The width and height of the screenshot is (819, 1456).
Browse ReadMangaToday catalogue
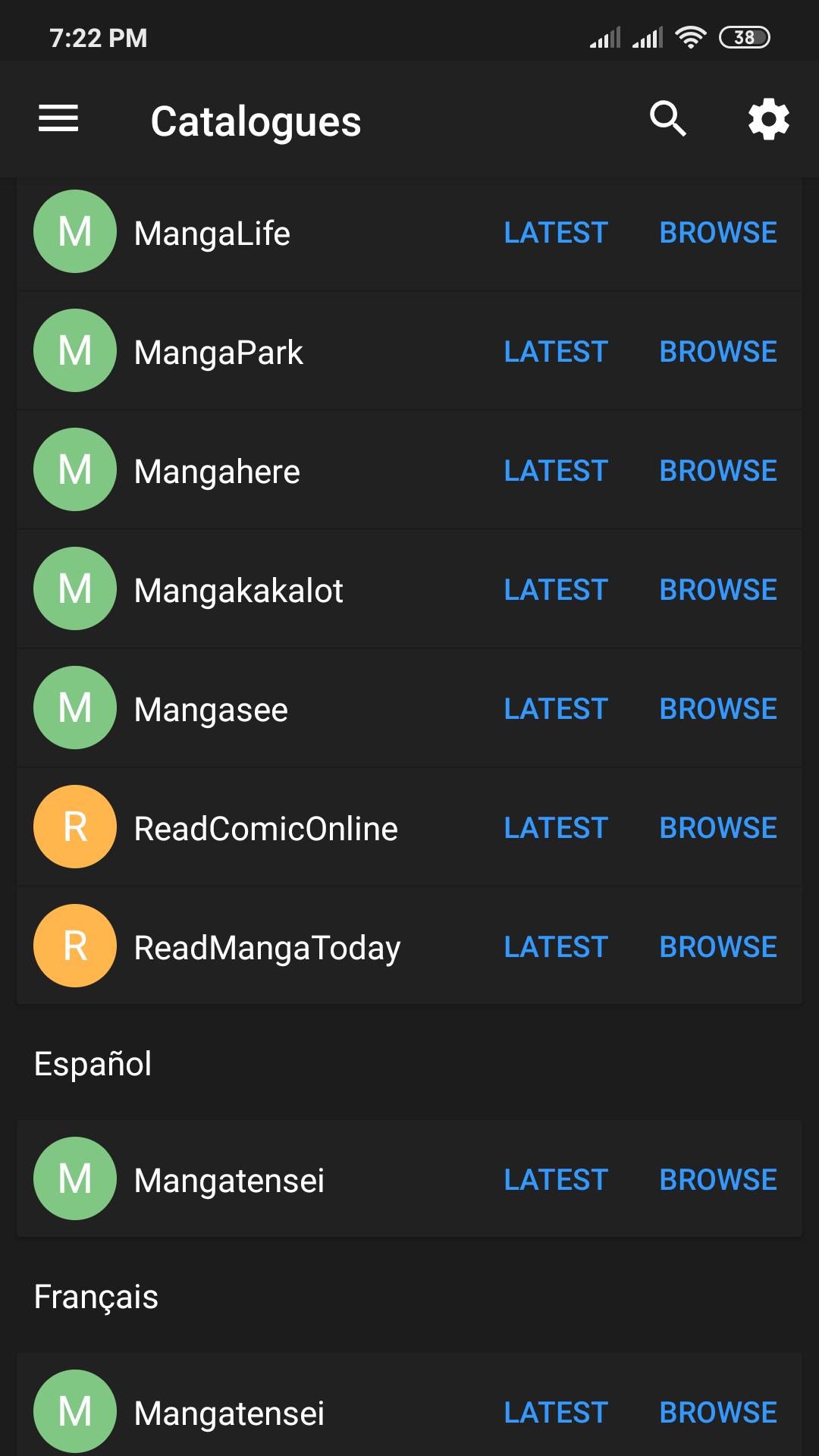click(x=717, y=947)
